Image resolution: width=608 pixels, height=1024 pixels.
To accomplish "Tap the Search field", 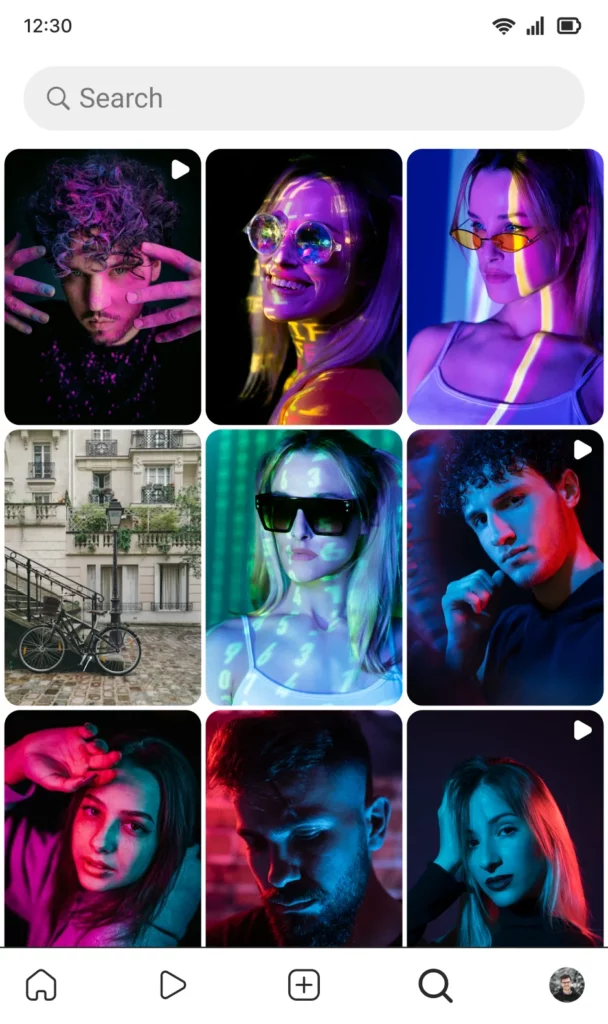I will (303, 98).
